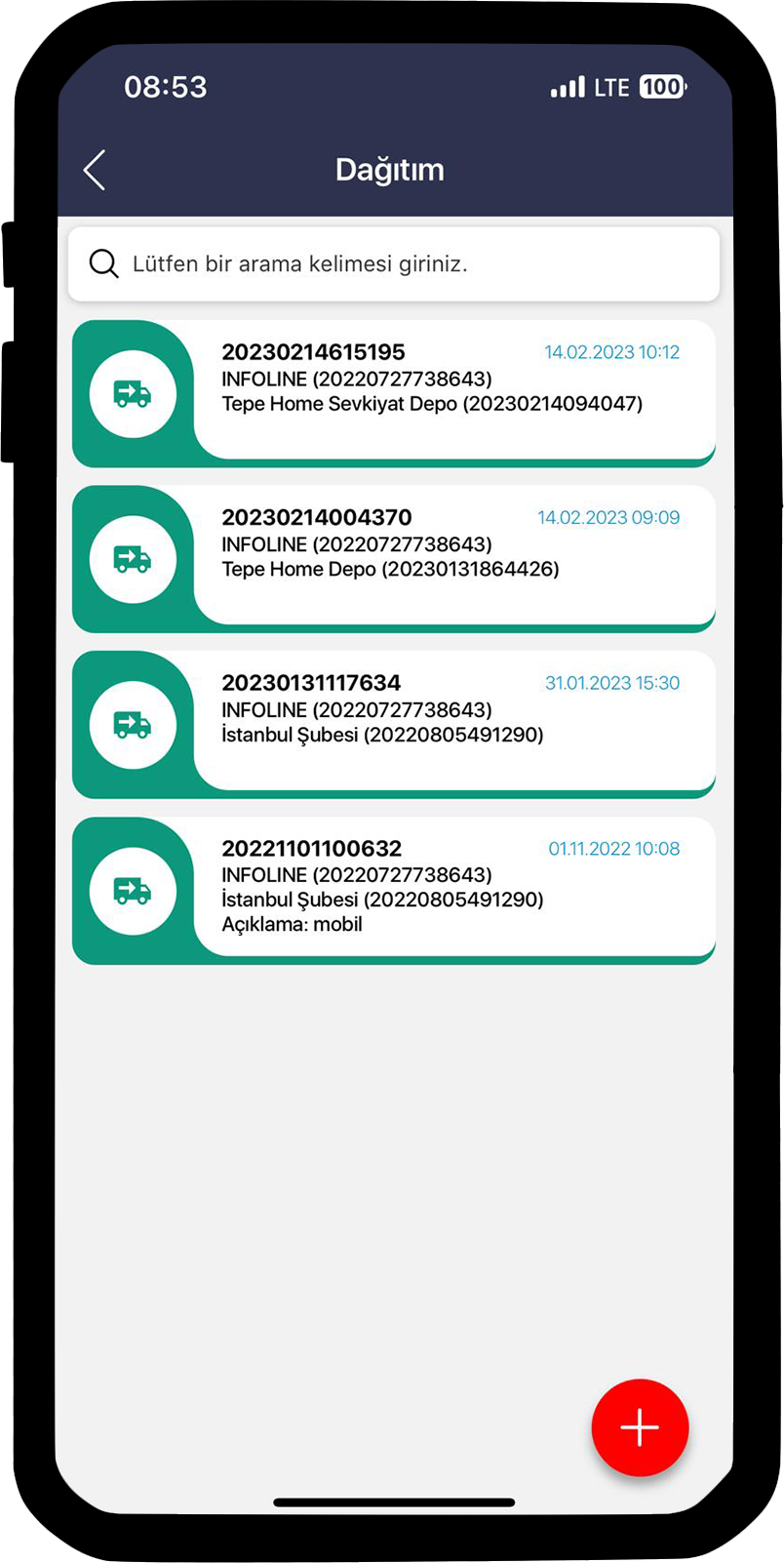The width and height of the screenshot is (784, 1563).
Task: Tap the search keyword input field
Action: 394,264
